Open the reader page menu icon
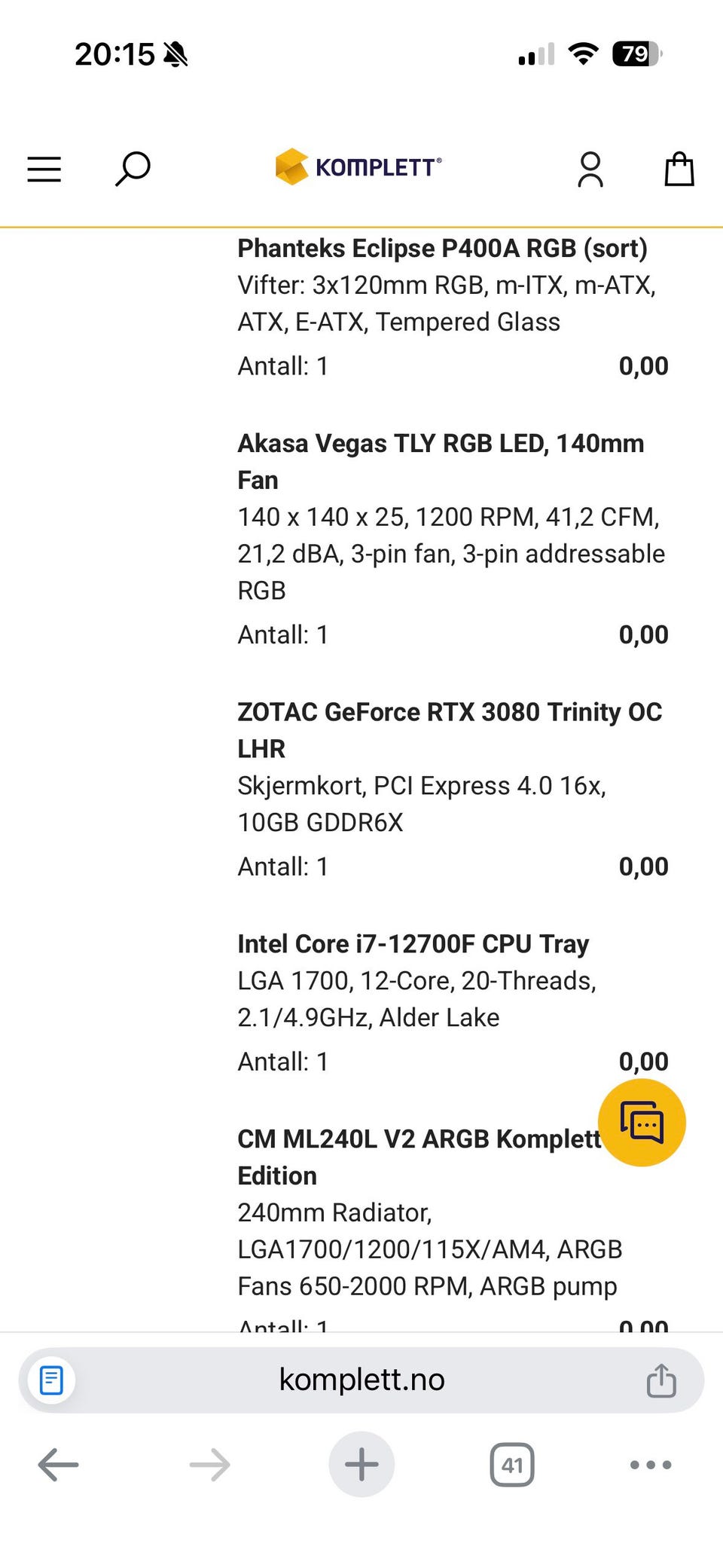The height and width of the screenshot is (1568, 723). click(51, 1380)
